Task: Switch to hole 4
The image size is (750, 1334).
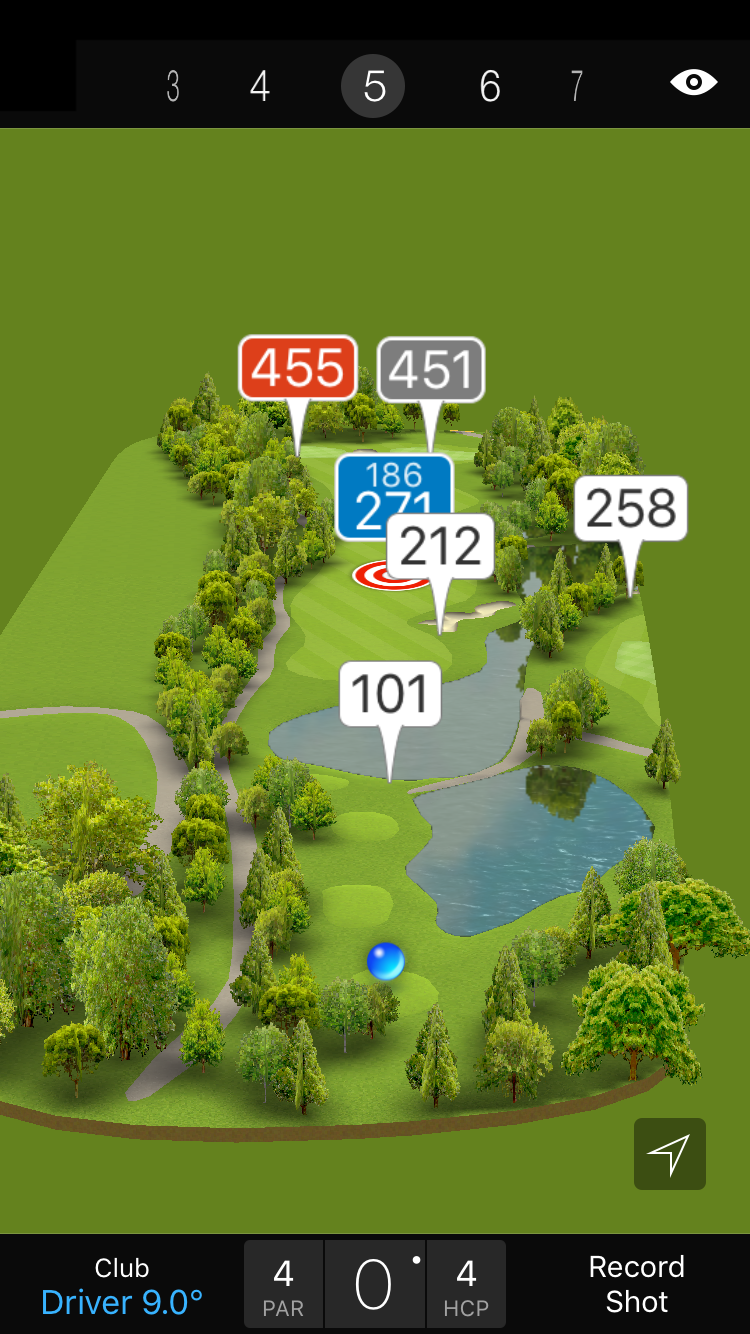Action: pos(260,87)
